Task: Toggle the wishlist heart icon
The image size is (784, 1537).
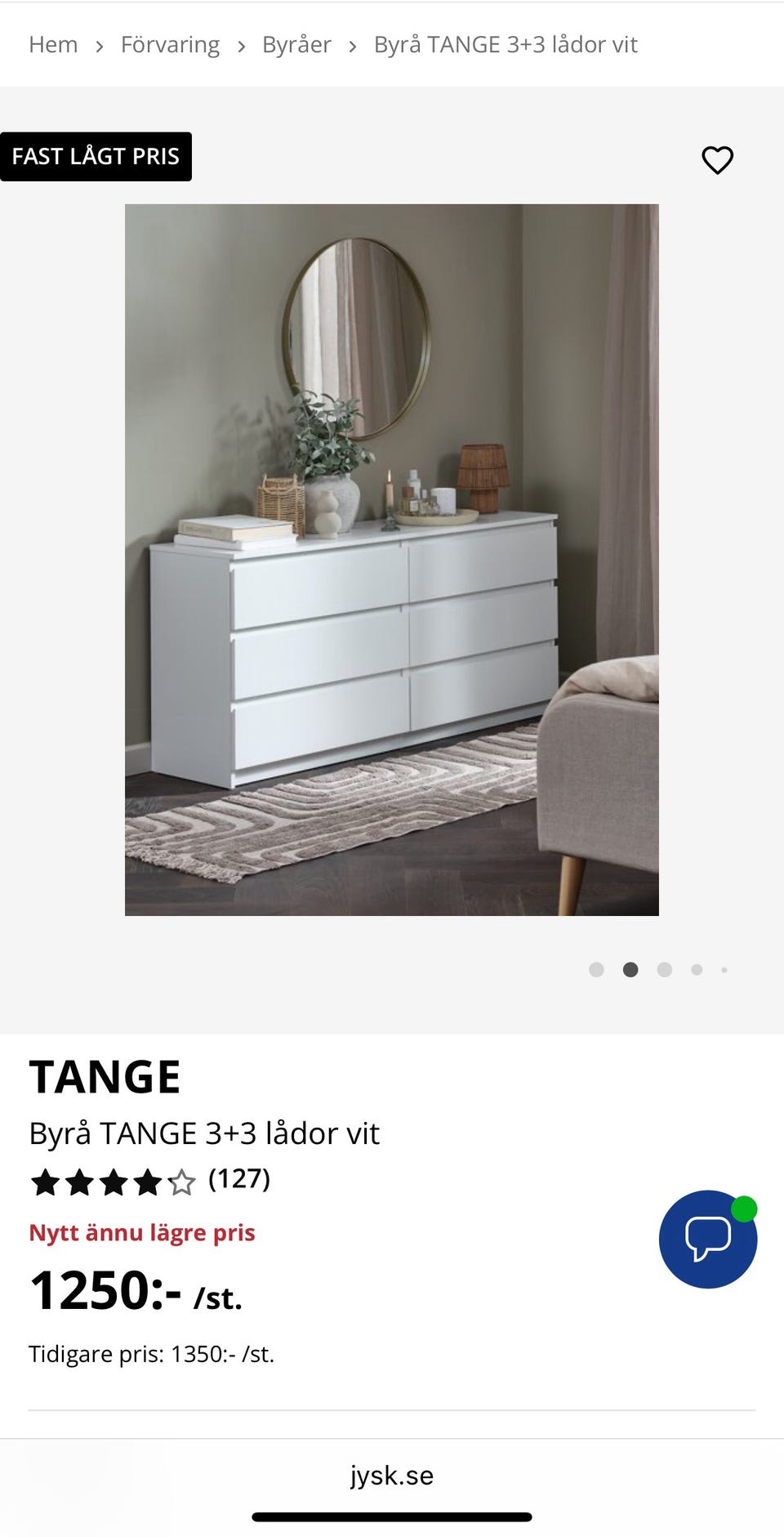Action: tap(718, 161)
